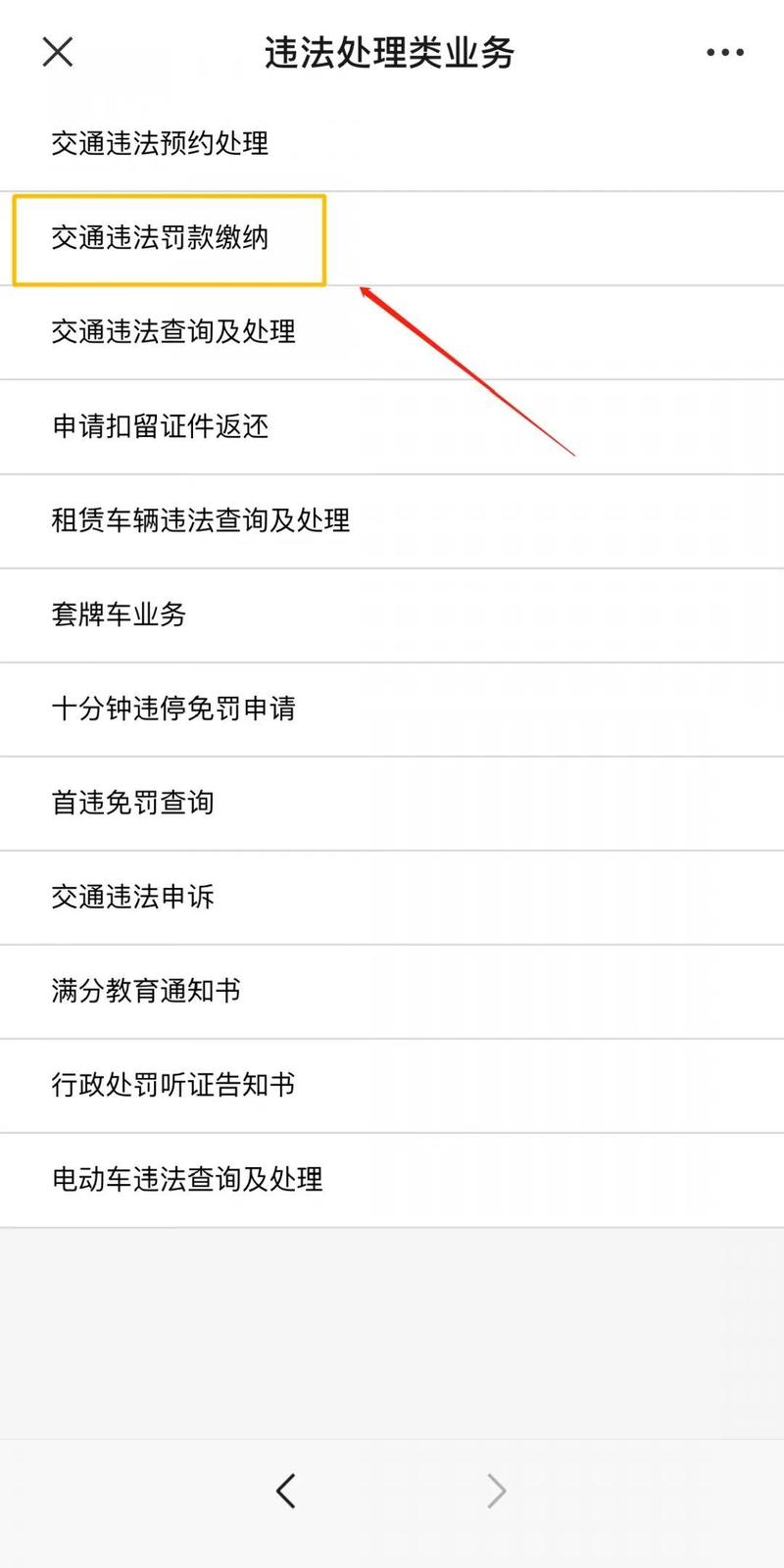784x1568 pixels.
Task: Open 十分钟违停免罚申请
Action: 173,709
